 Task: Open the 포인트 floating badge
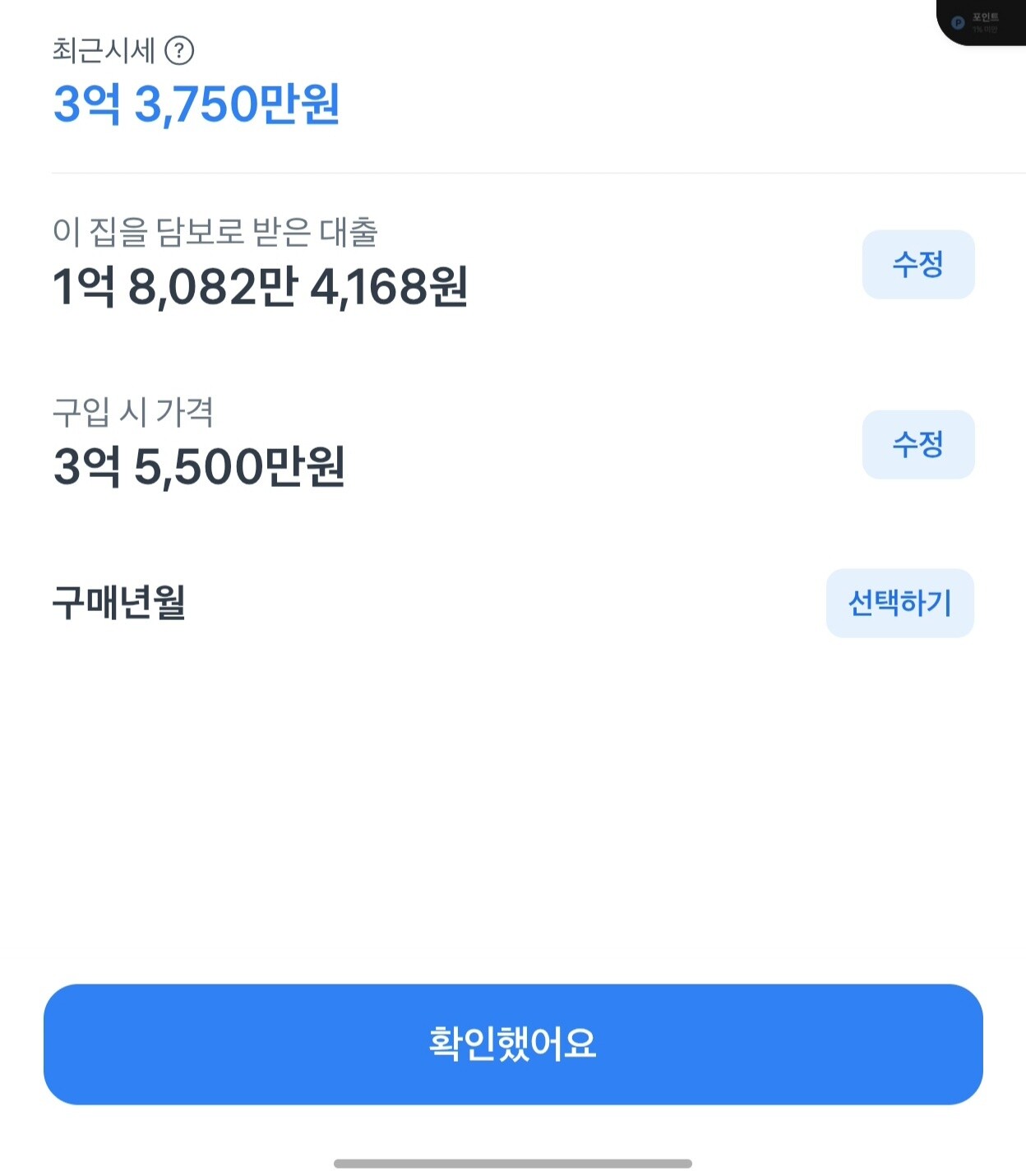[981, 22]
